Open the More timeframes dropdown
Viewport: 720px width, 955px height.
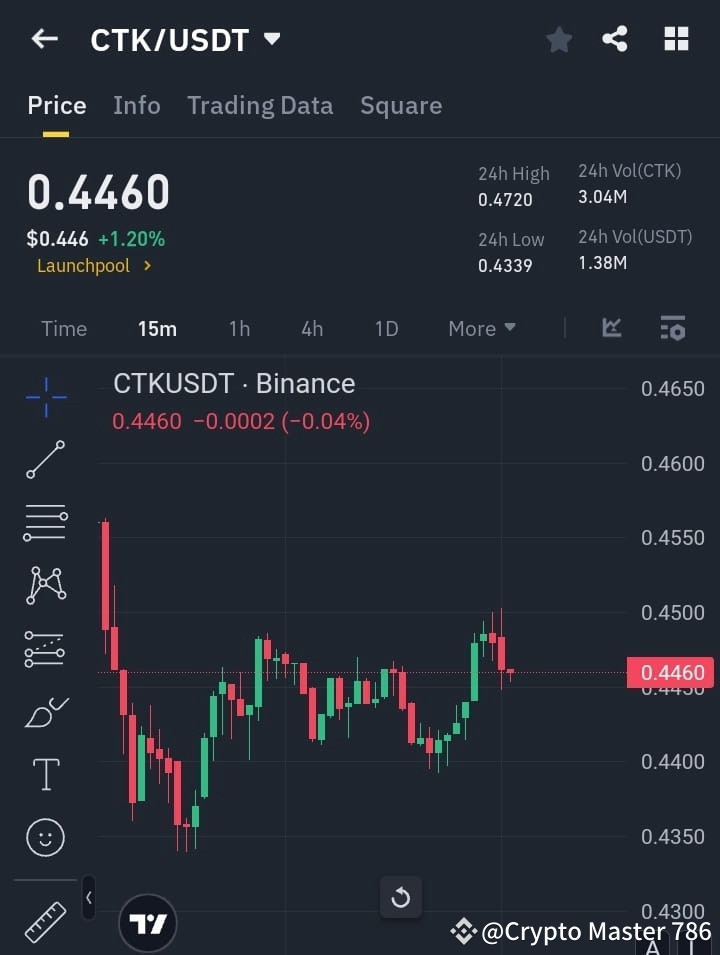(x=481, y=328)
